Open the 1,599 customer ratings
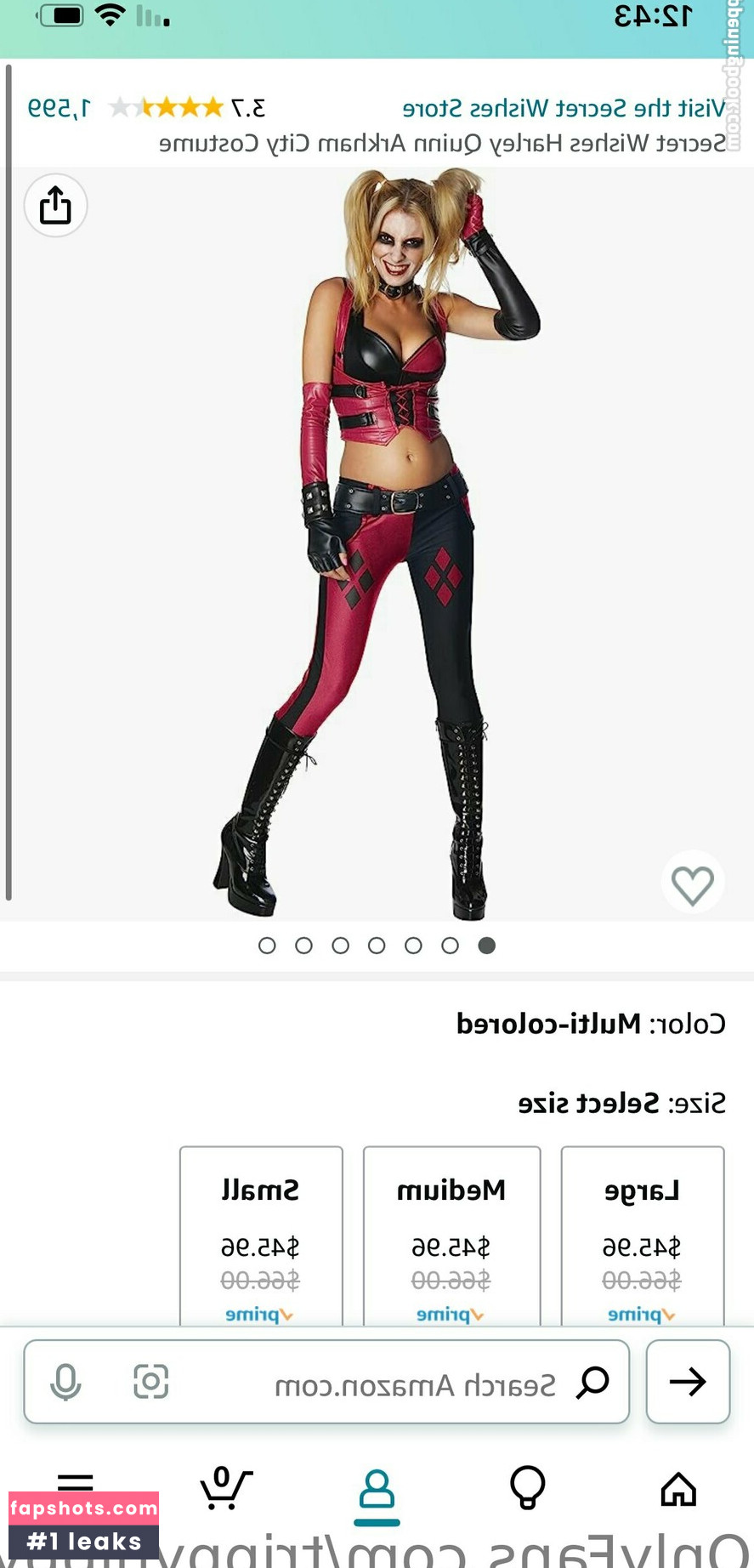754x1568 pixels. (x=59, y=108)
